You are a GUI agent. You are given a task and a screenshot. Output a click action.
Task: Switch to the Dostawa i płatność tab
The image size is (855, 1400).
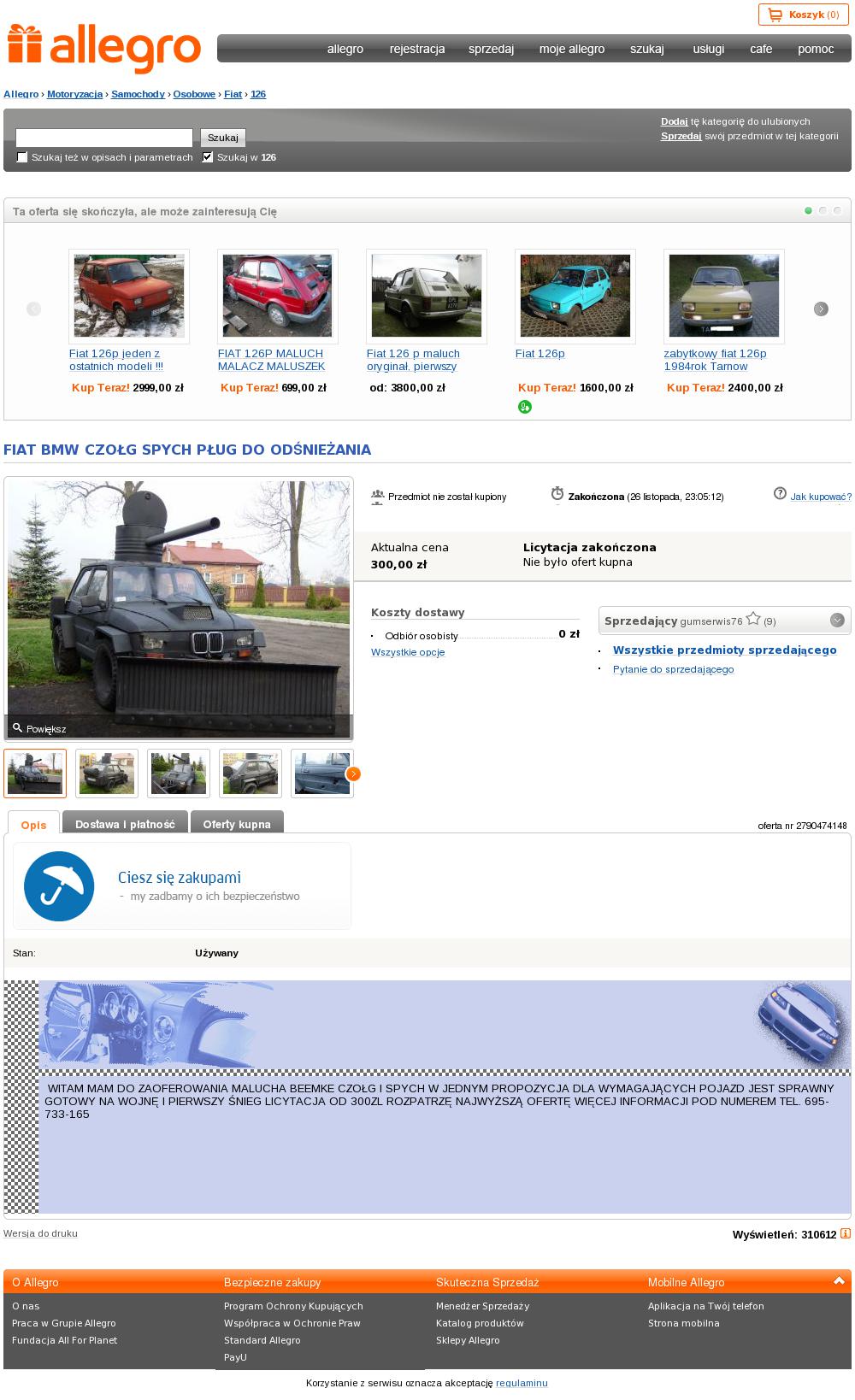click(x=125, y=823)
